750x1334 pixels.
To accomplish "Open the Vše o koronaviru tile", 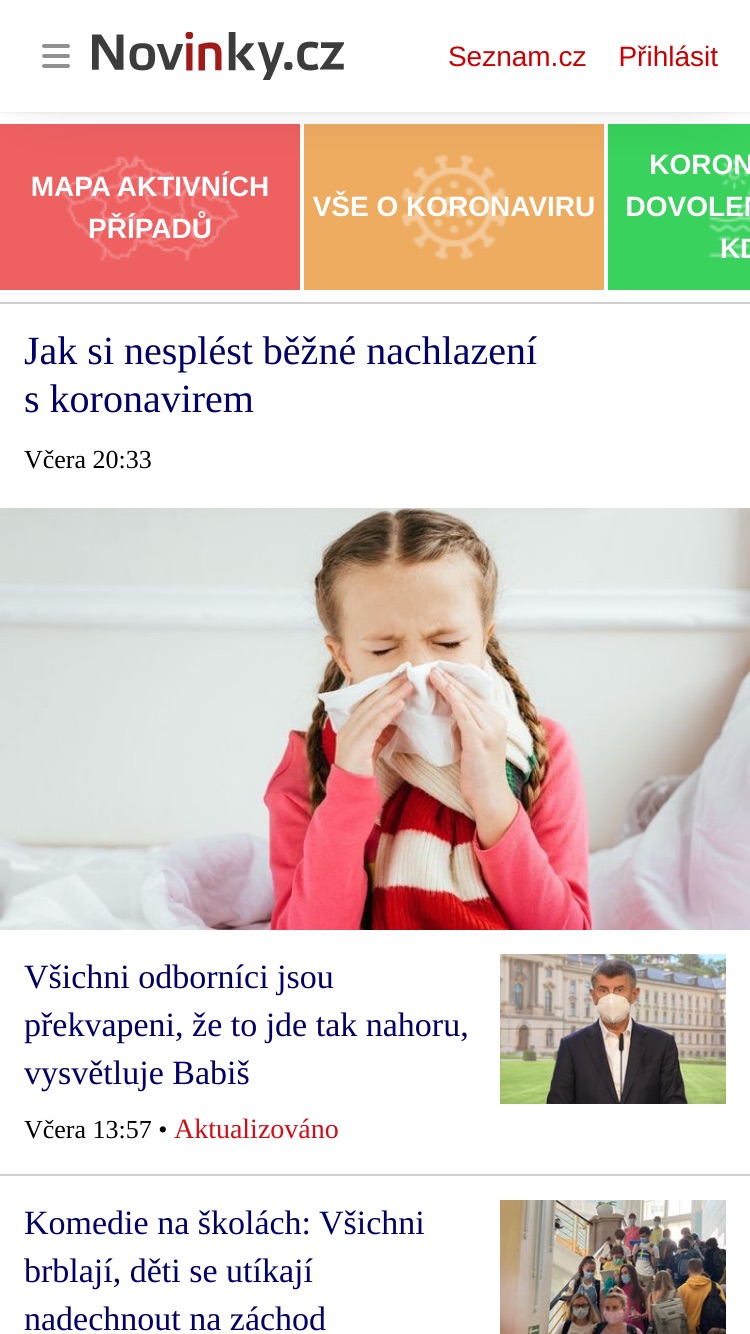I will click(x=454, y=207).
